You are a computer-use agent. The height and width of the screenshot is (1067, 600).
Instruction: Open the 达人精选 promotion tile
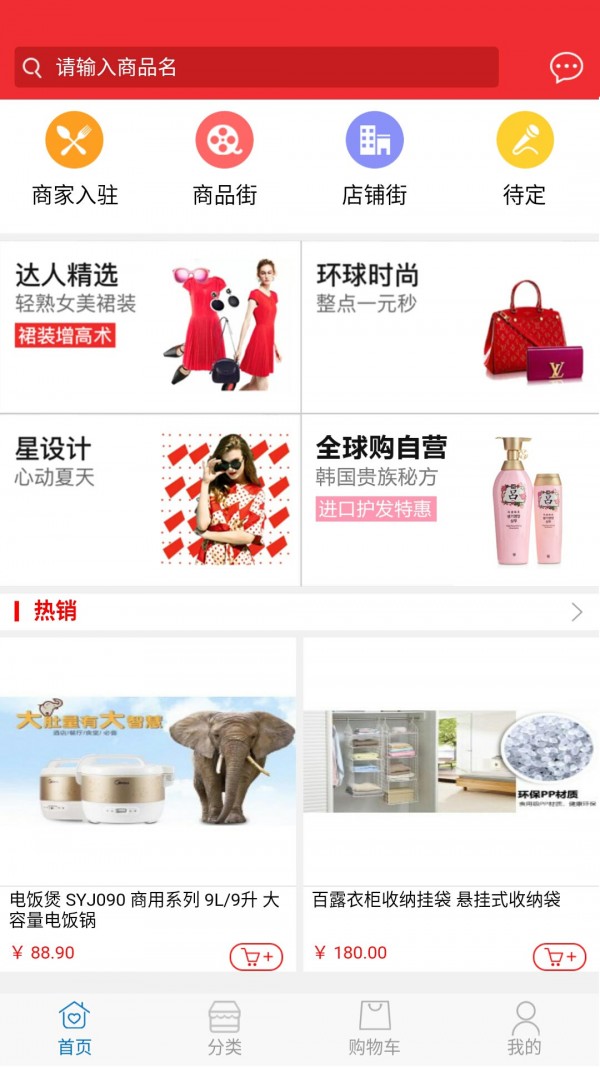[150, 326]
